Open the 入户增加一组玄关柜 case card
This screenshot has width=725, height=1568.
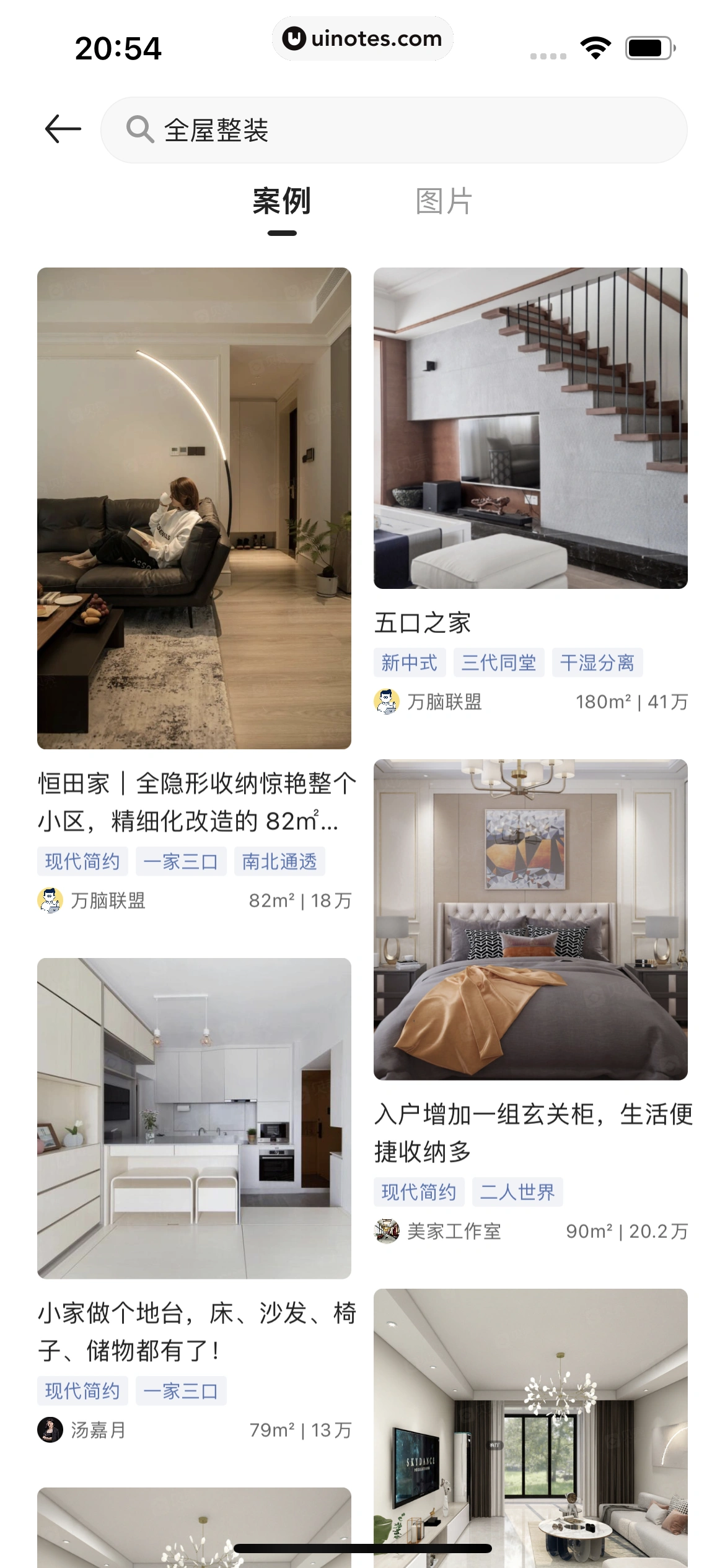[530, 920]
